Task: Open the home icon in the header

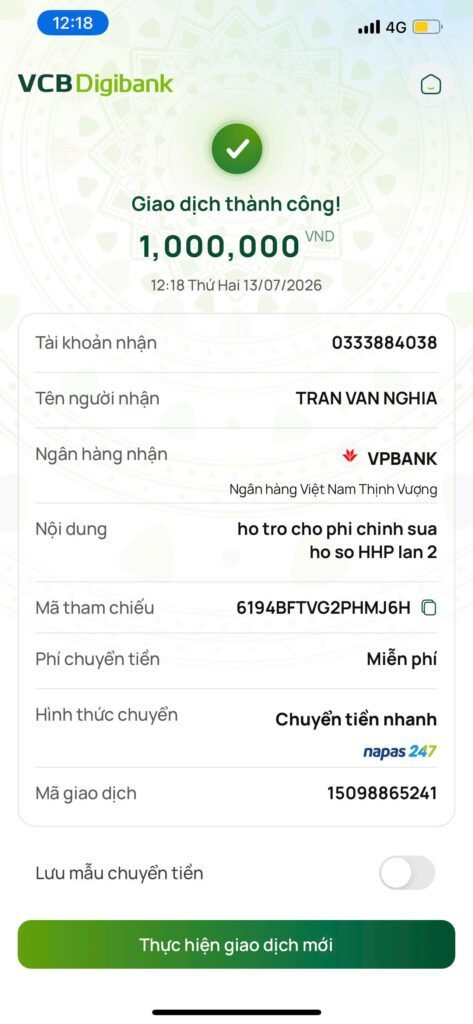Action: (x=431, y=84)
